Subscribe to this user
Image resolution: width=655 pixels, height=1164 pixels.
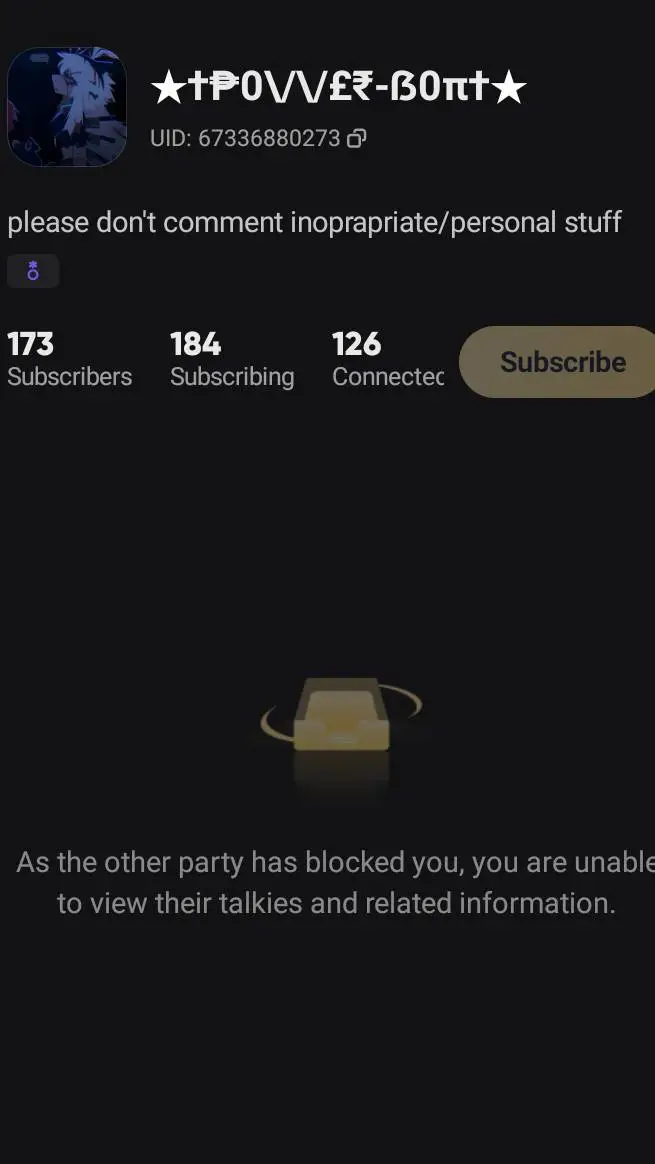pos(560,362)
